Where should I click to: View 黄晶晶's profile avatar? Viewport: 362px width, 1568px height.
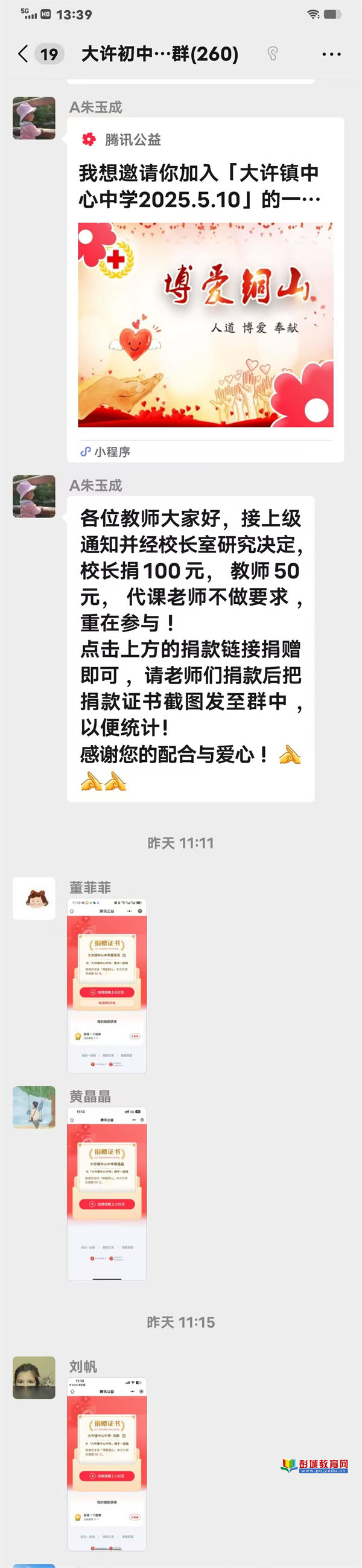[34, 1107]
